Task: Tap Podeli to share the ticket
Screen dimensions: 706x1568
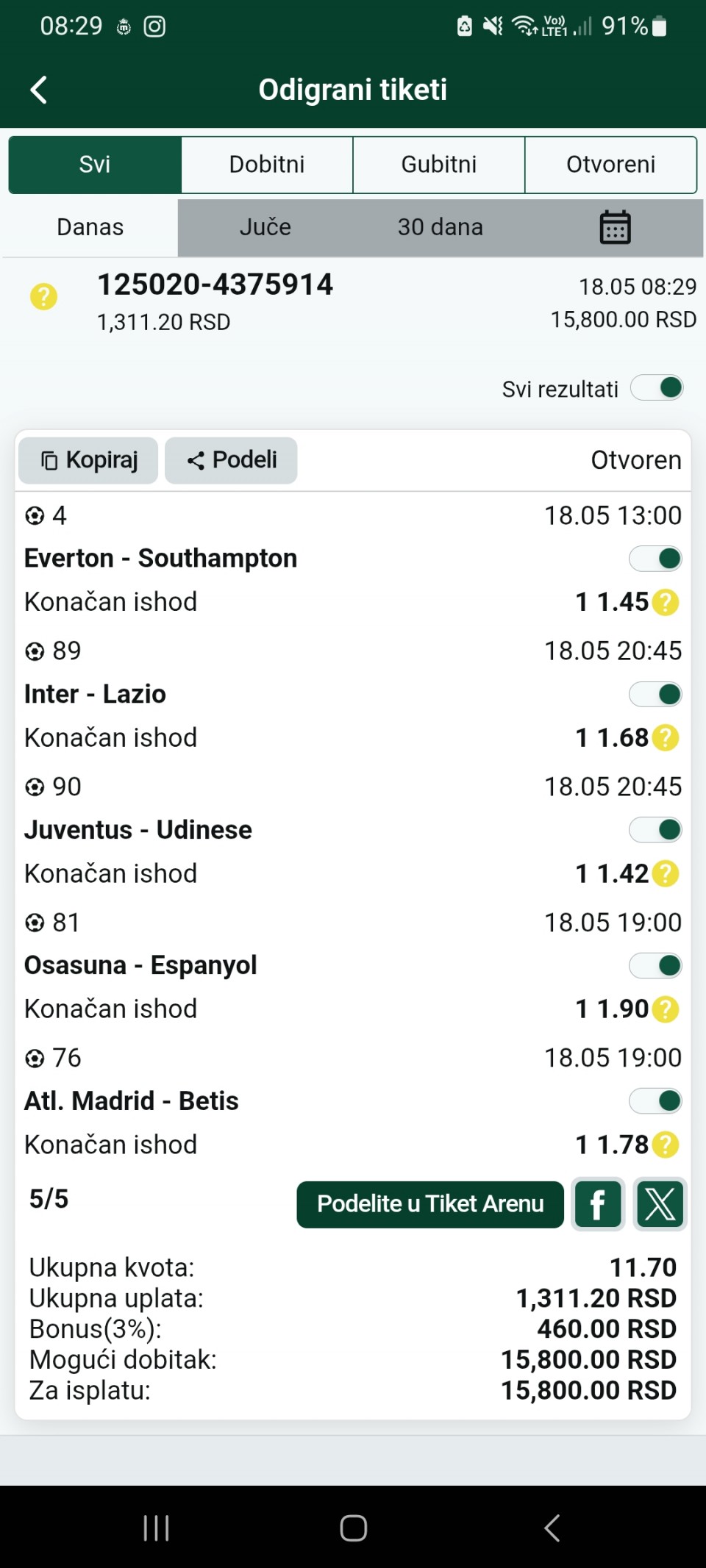Action: pos(231,460)
